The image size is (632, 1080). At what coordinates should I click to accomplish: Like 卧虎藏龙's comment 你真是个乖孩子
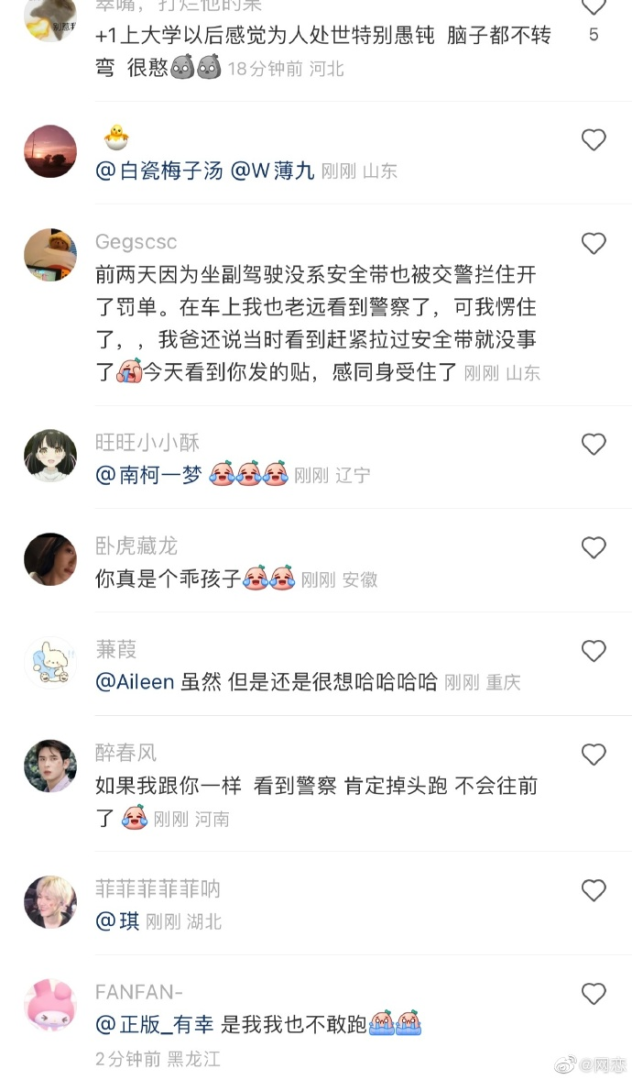594,547
